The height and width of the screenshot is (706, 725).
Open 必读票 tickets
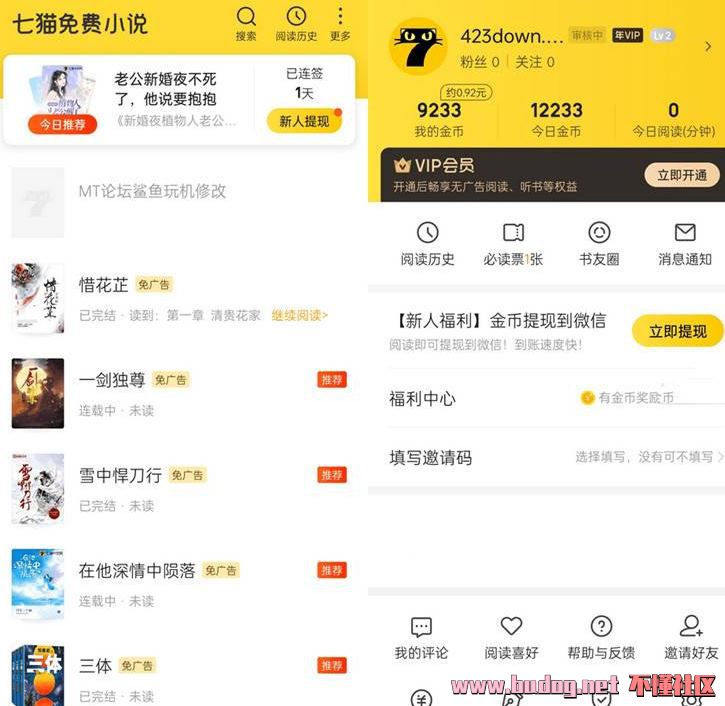[513, 244]
